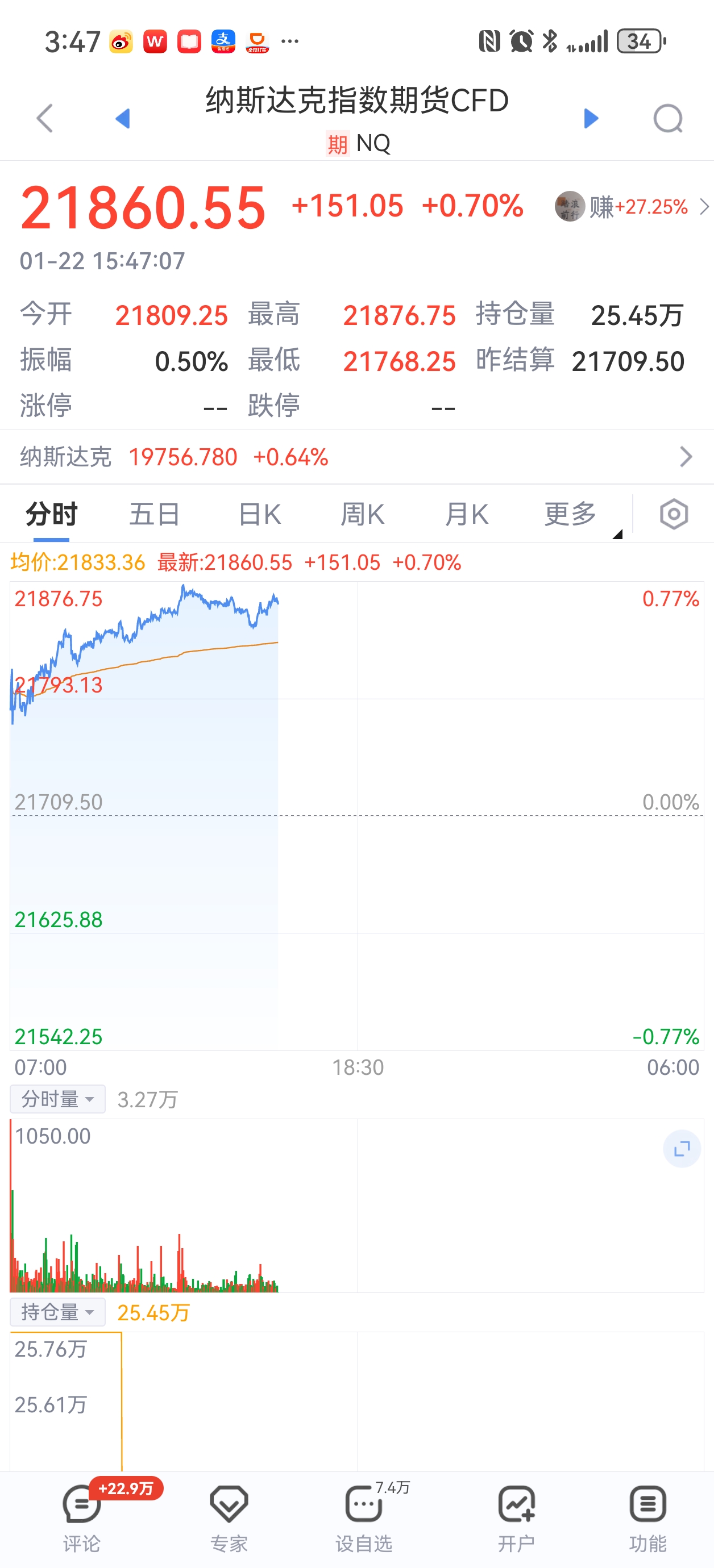Open the 分时量 indicator dropdown
714x1568 pixels.
[x=57, y=1099]
